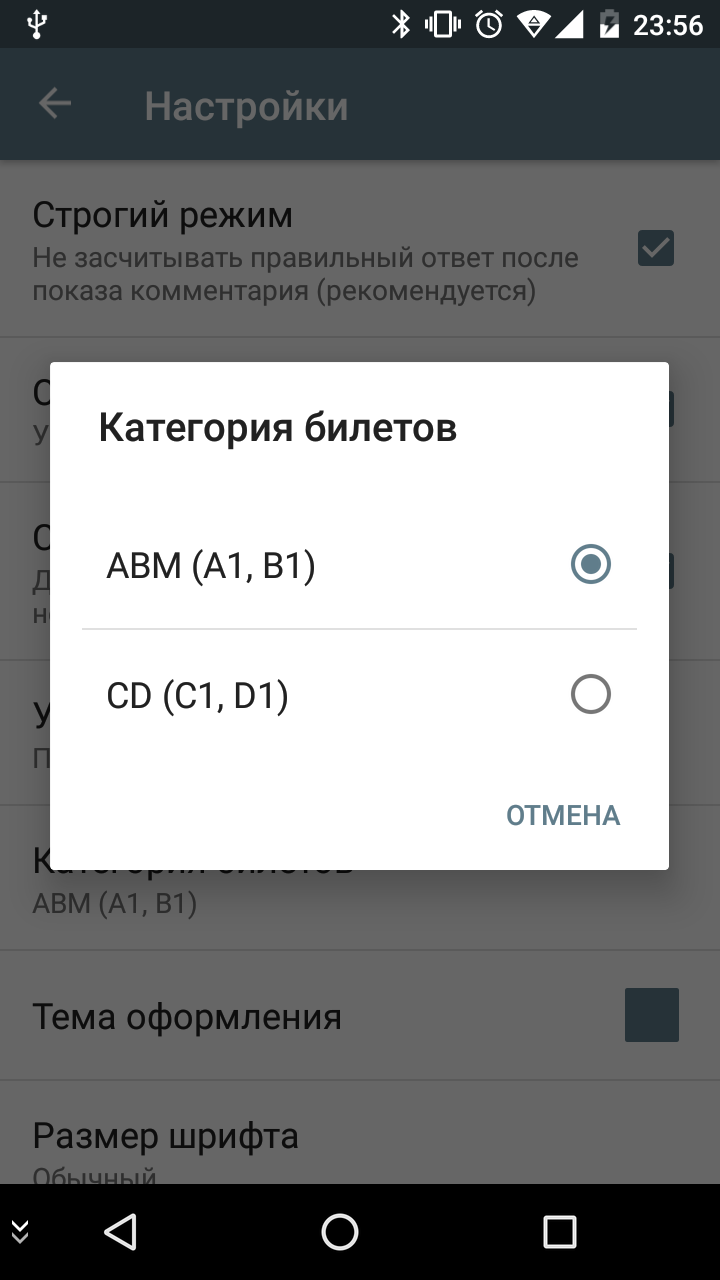Open the recent apps overview

coord(560,1232)
